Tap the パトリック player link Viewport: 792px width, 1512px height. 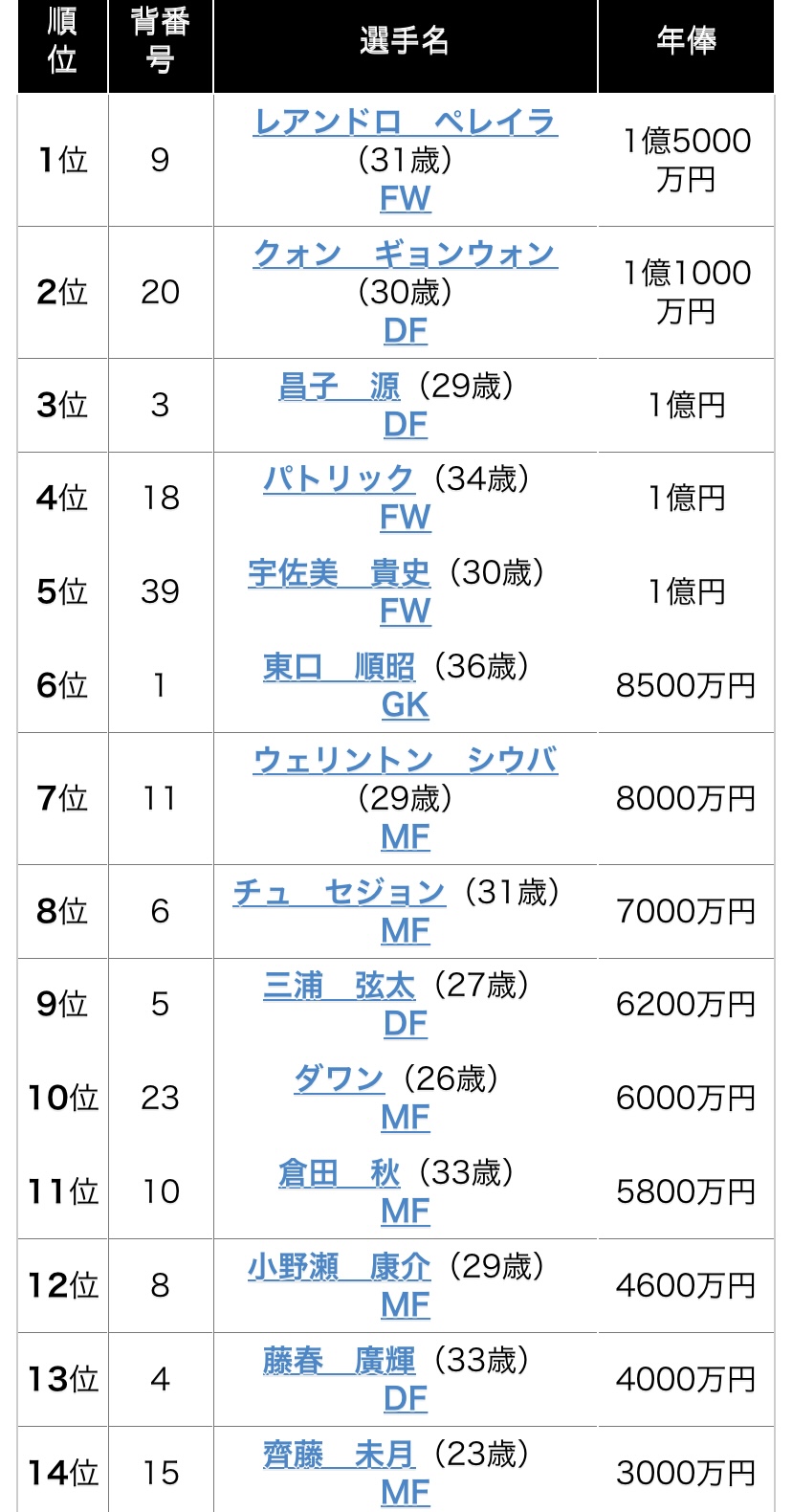339,479
